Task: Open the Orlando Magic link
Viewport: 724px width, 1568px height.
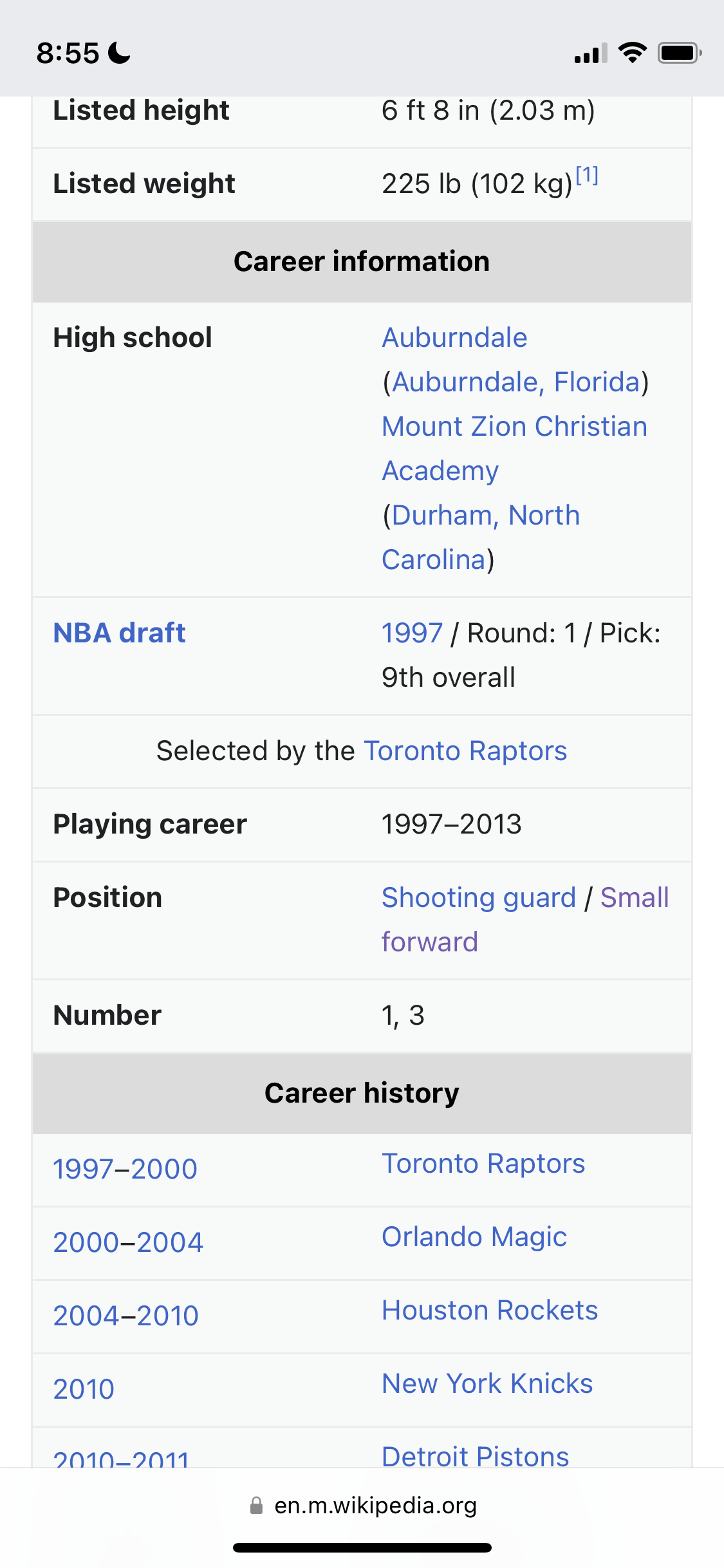Action: tap(474, 1237)
